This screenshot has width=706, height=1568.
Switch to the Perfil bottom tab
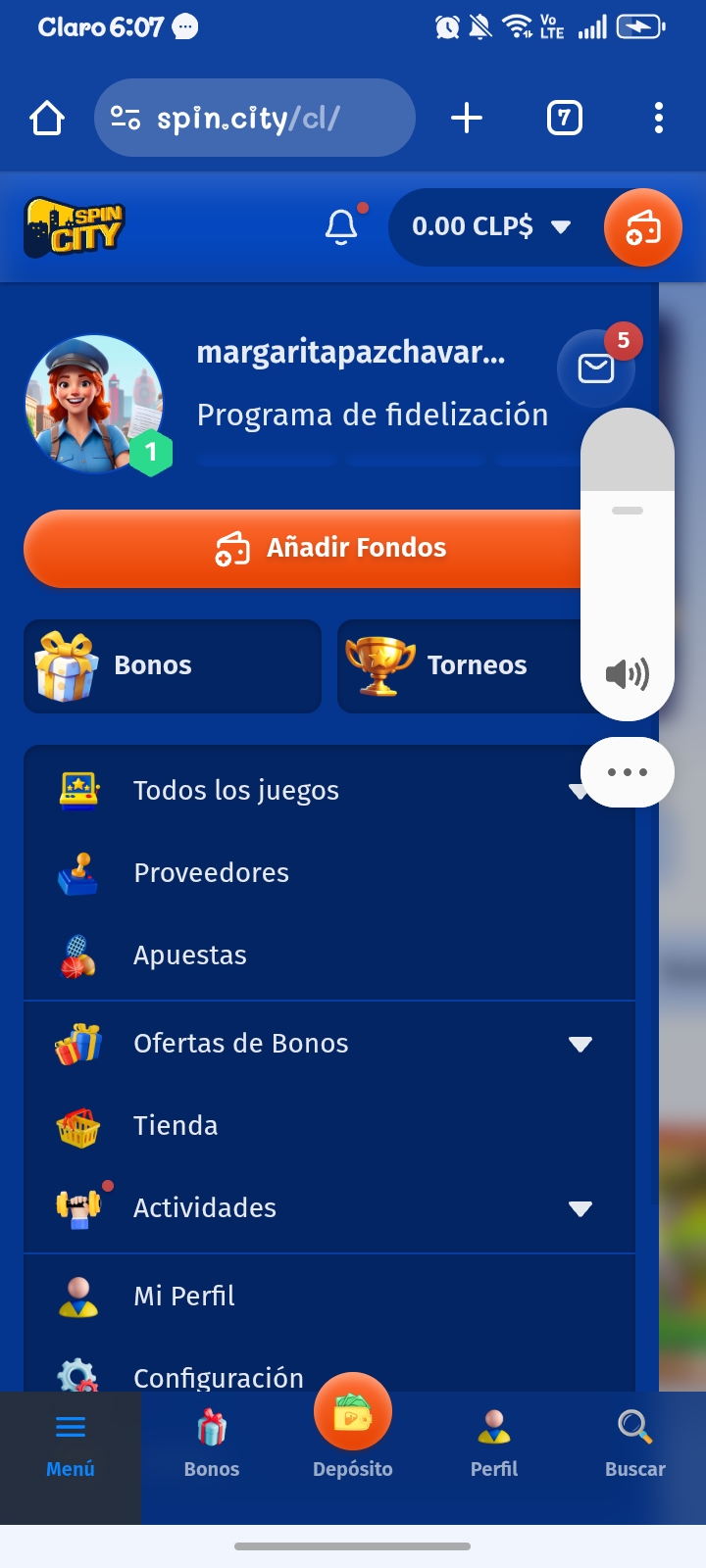point(494,1443)
